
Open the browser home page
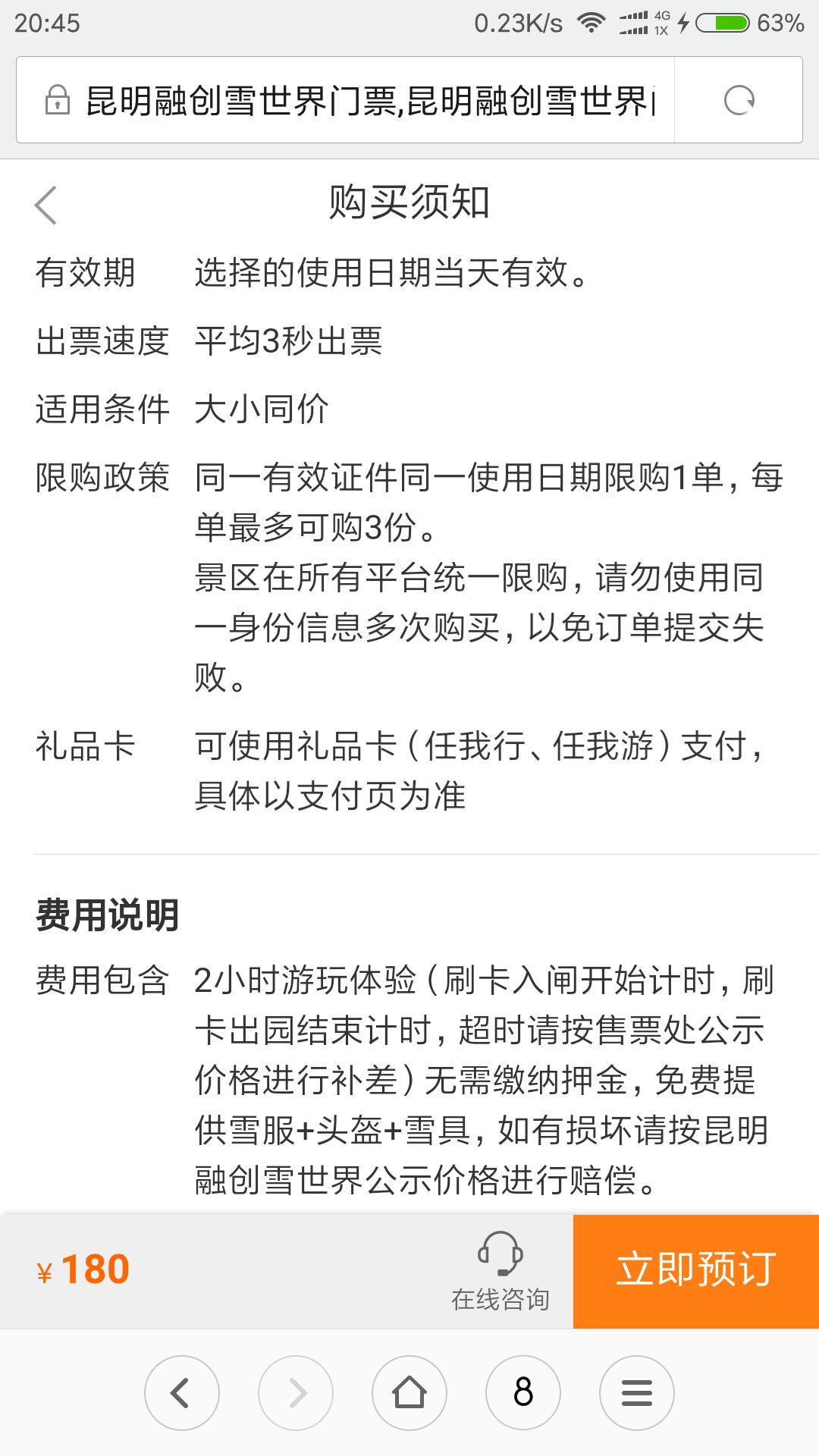click(x=409, y=1392)
